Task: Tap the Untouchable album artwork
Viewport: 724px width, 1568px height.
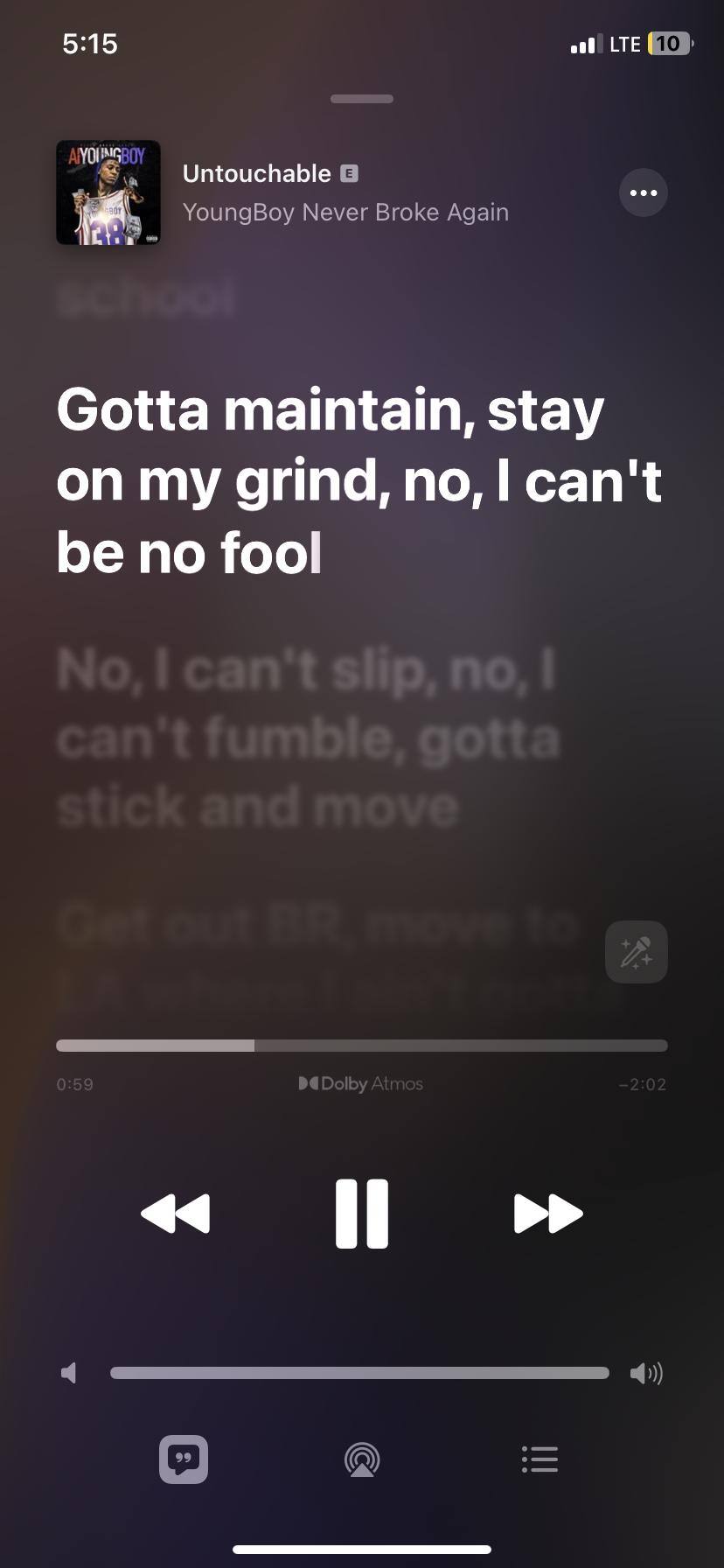Action: pyautogui.click(x=108, y=192)
